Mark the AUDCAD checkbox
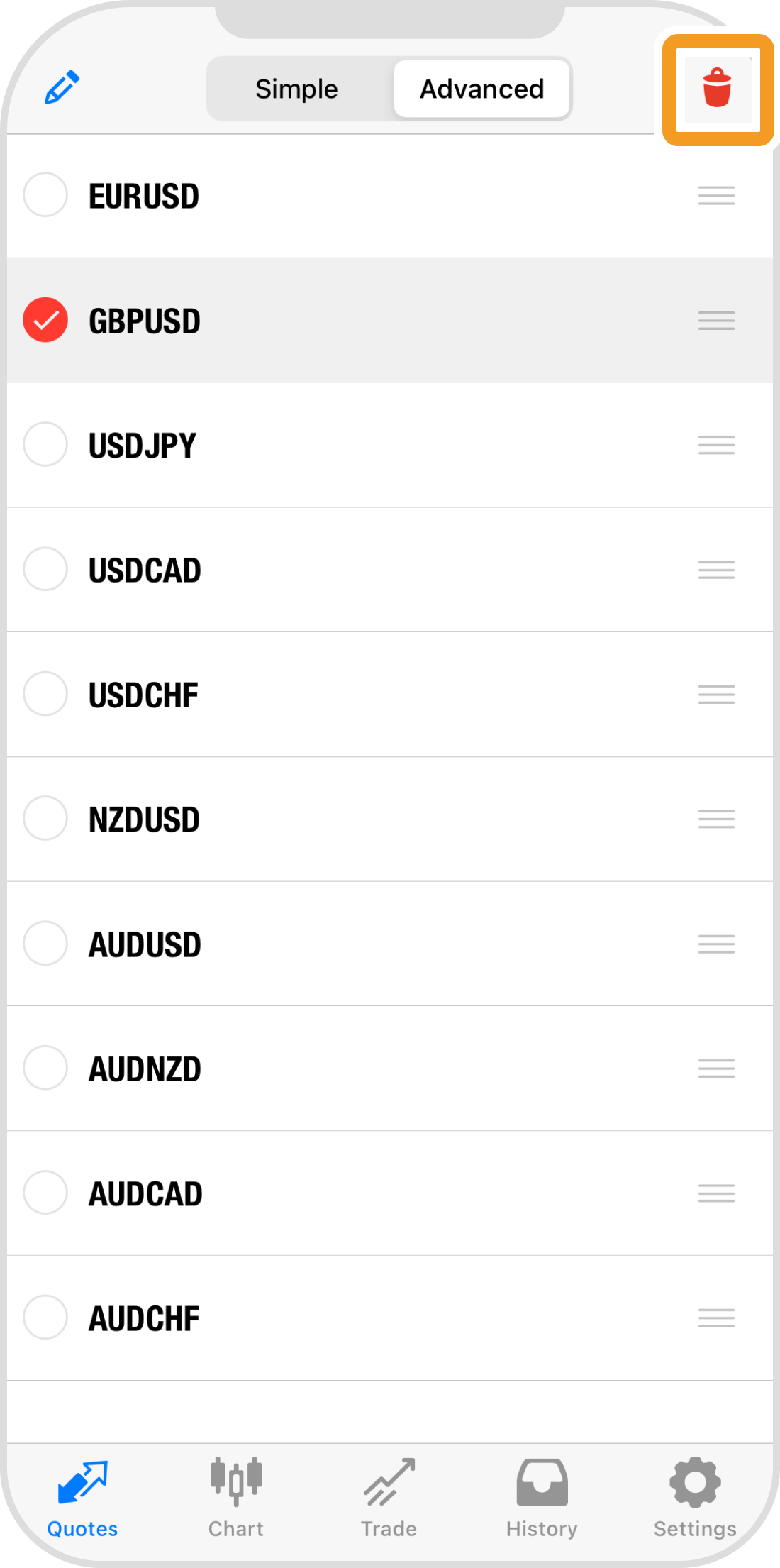 coord(45,1193)
